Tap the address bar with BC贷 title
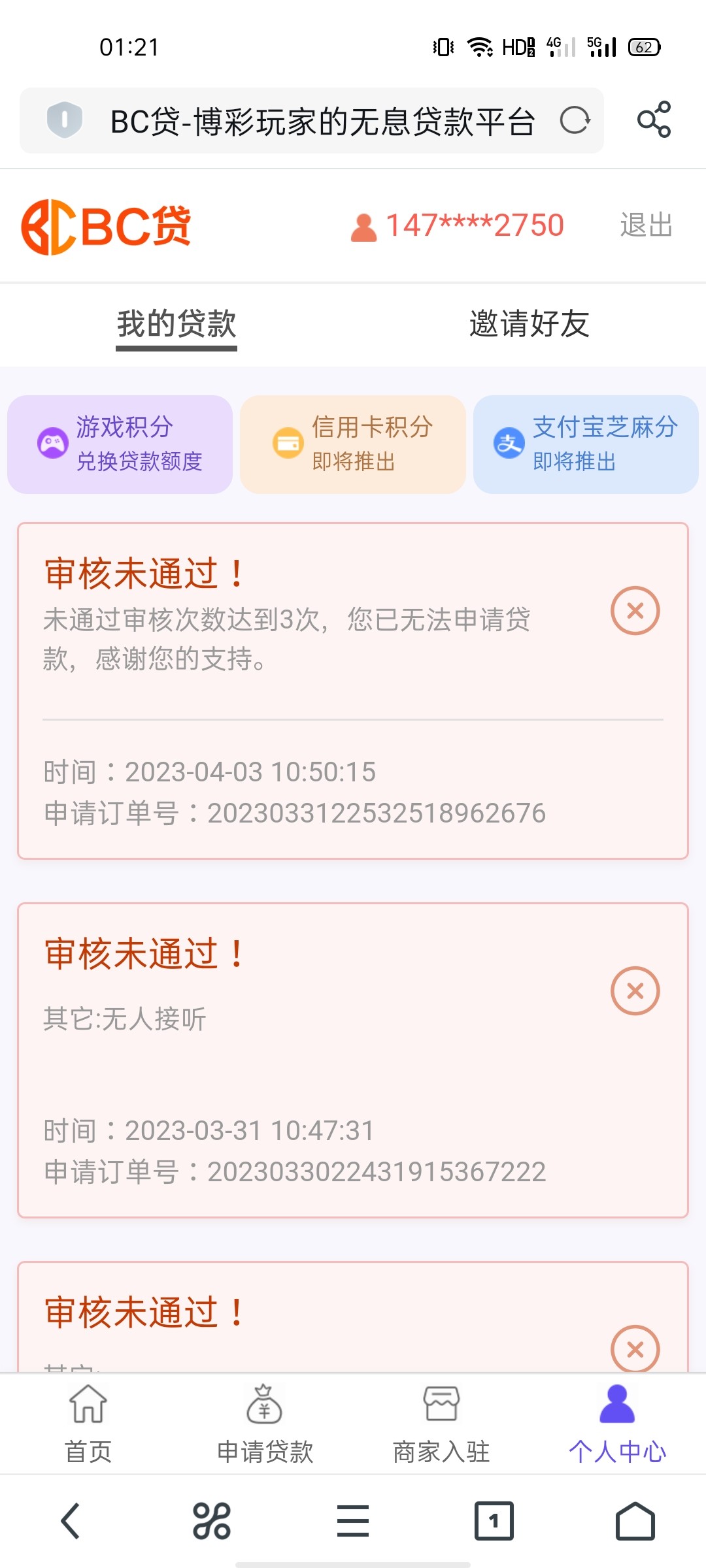 tap(322, 122)
